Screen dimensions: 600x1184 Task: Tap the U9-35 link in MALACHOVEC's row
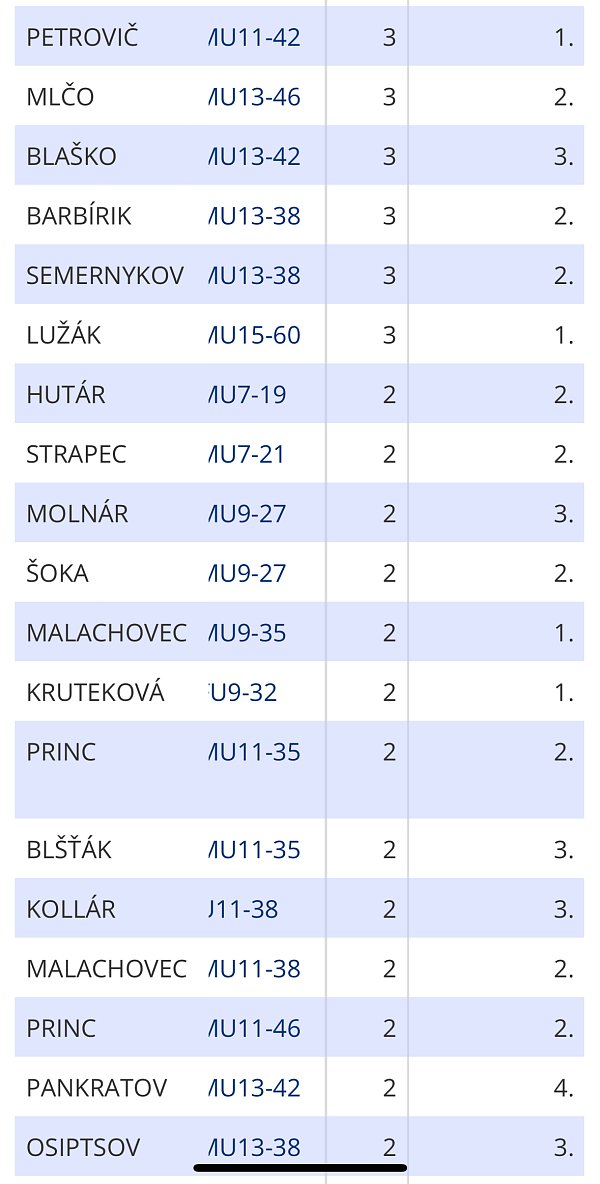tap(248, 633)
